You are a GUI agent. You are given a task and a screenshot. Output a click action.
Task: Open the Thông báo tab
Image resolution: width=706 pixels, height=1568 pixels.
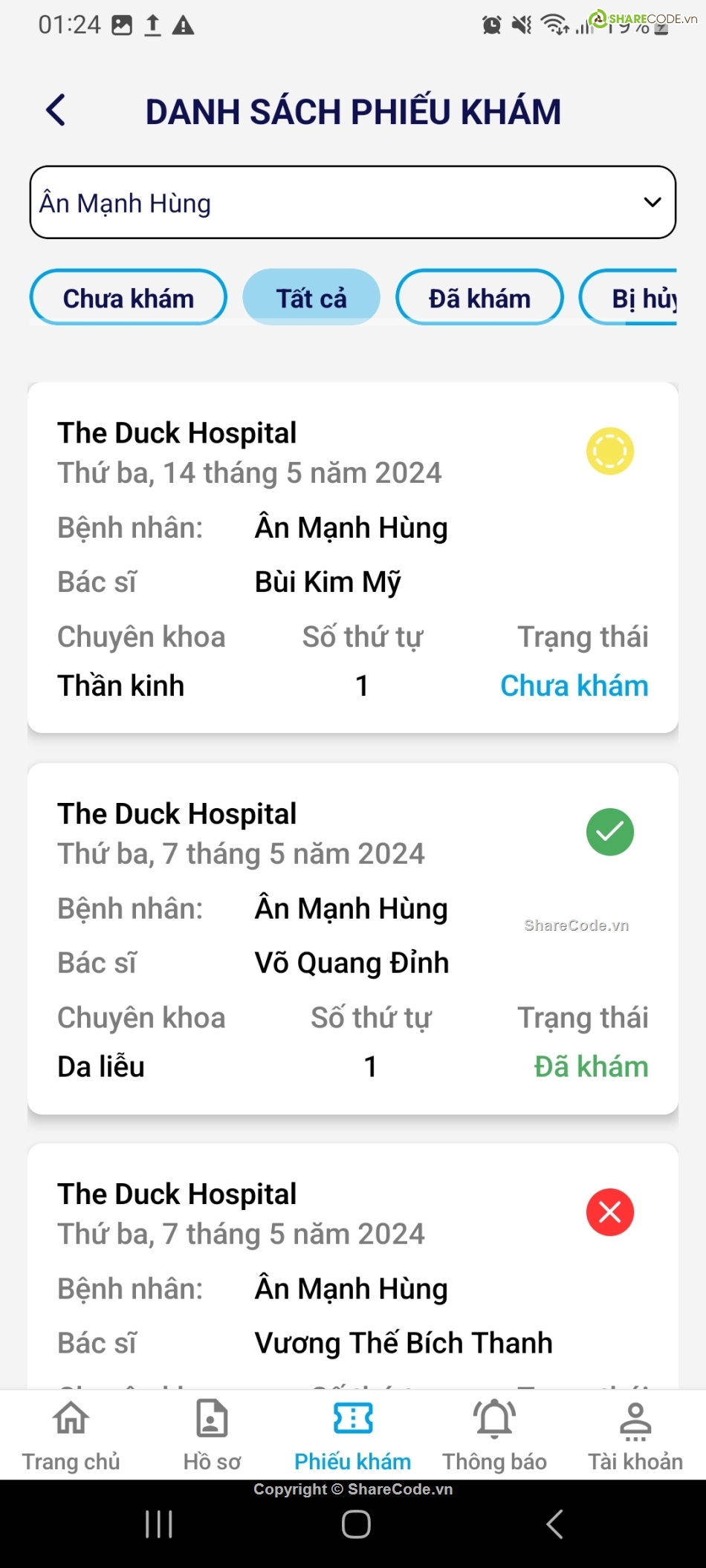[494, 1435]
